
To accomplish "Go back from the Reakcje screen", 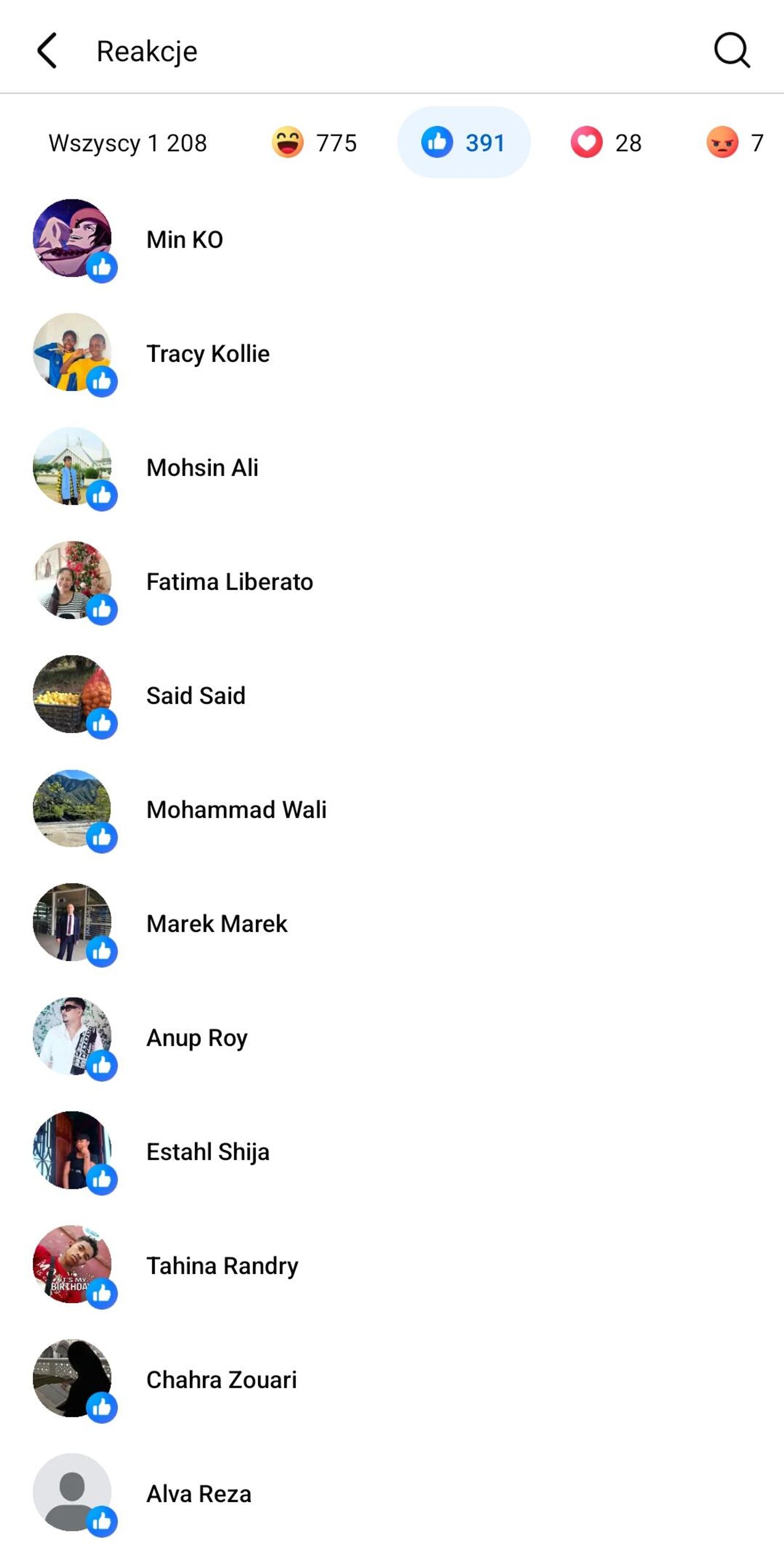I will coord(47,51).
